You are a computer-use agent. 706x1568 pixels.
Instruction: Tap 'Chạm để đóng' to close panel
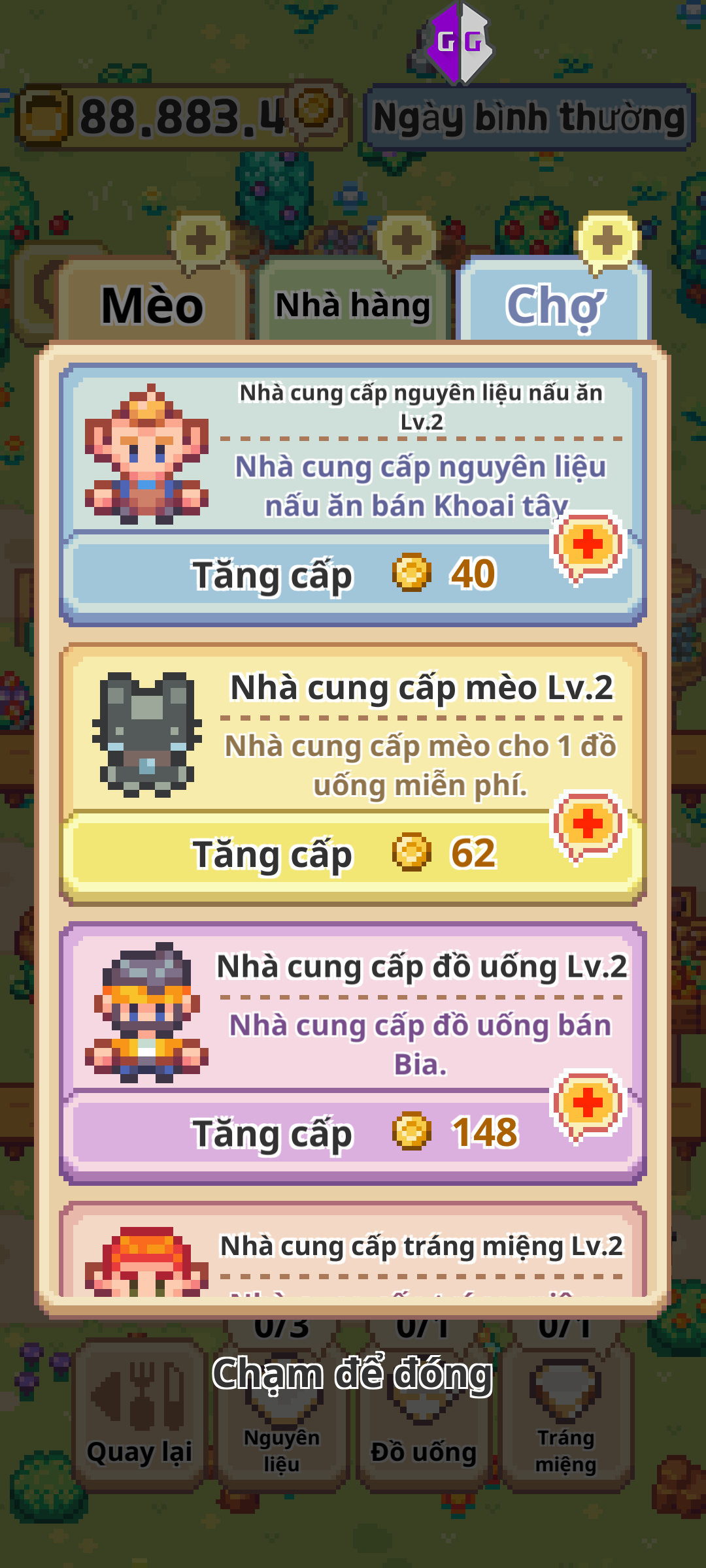[353, 1373]
